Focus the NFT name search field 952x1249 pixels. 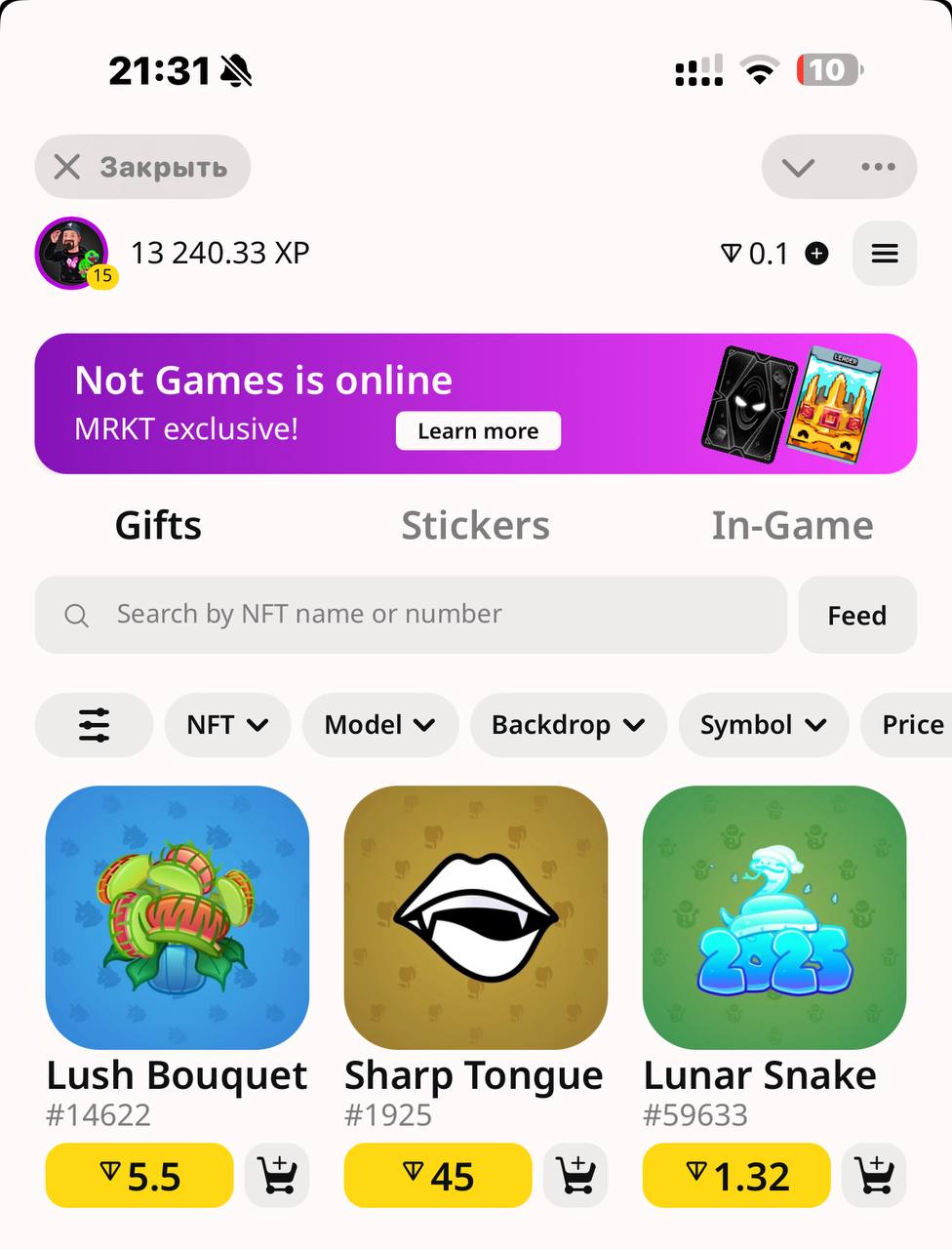[x=410, y=615]
